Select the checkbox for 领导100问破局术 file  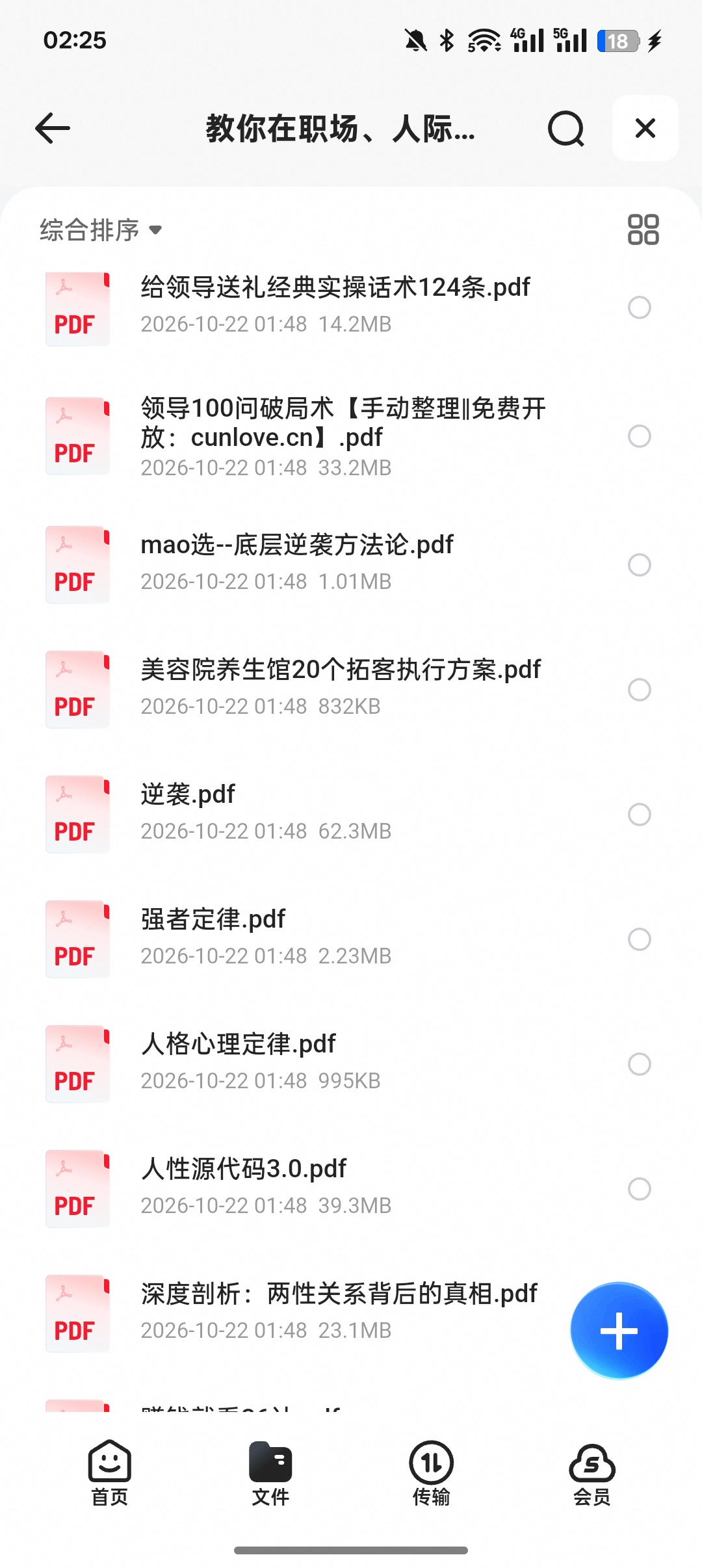coord(640,436)
